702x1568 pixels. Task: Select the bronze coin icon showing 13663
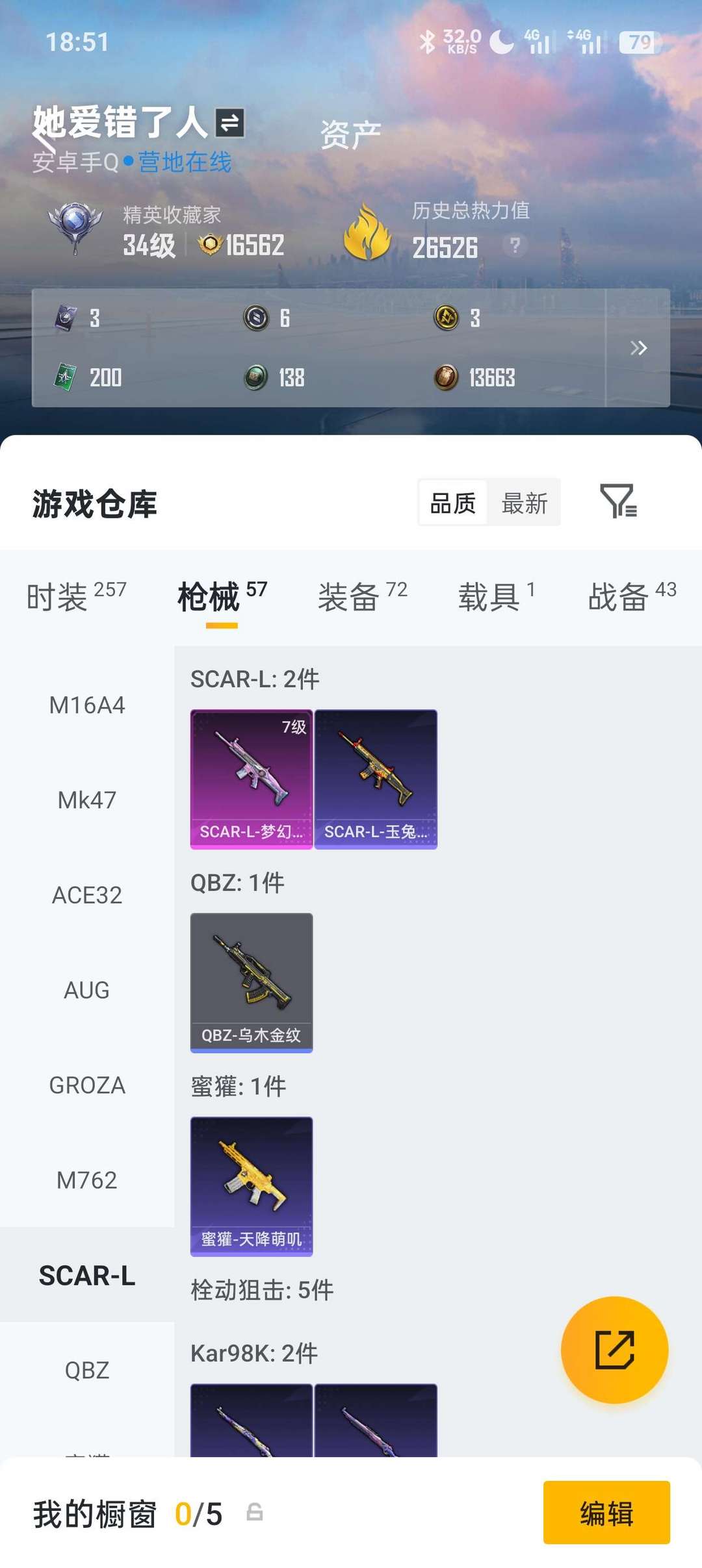pos(447,377)
